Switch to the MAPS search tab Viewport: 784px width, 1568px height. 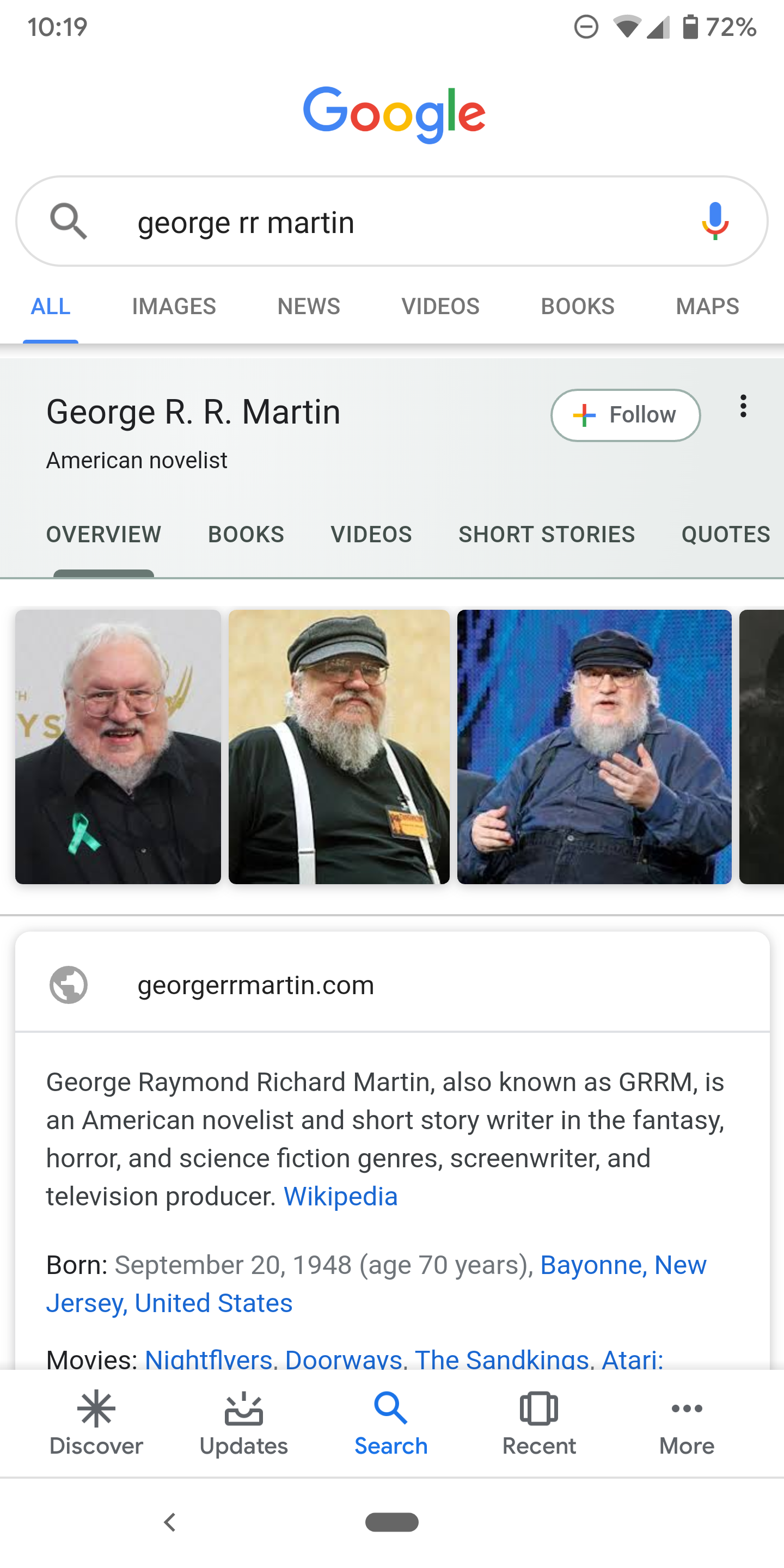tap(707, 306)
